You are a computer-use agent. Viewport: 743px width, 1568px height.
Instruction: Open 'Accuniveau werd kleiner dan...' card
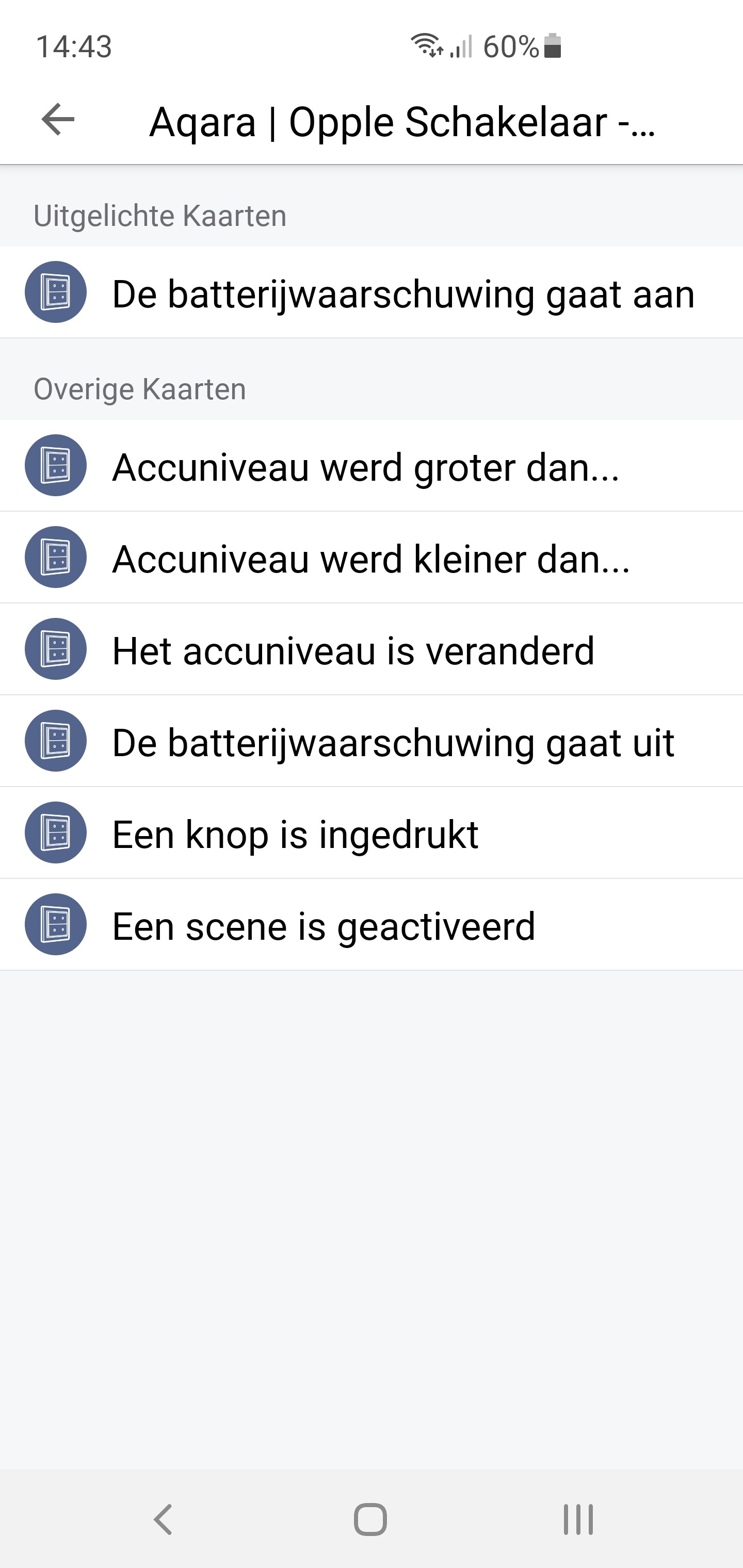(x=372, y=558)
